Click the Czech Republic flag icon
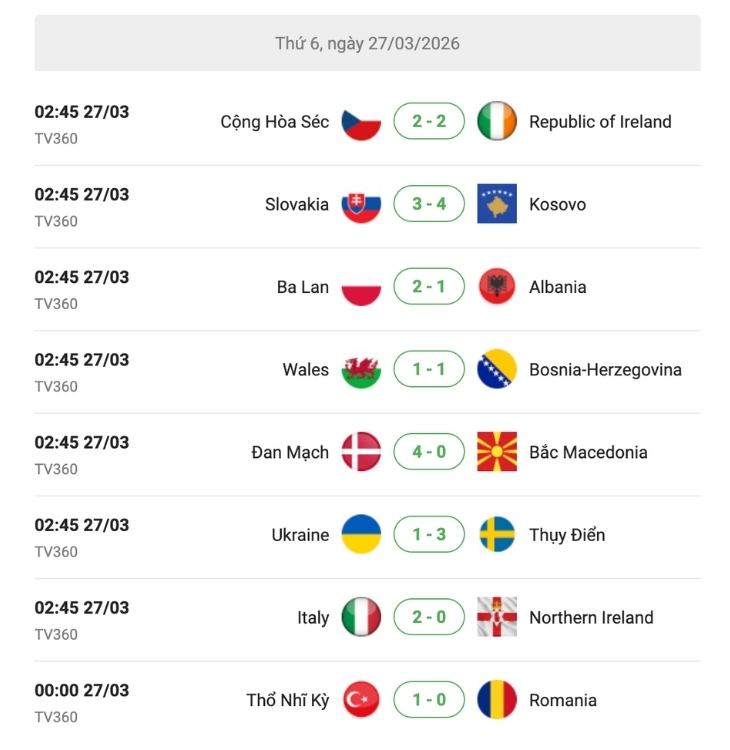730x750 pixels. pyautogui.click(x=361, y=121)
